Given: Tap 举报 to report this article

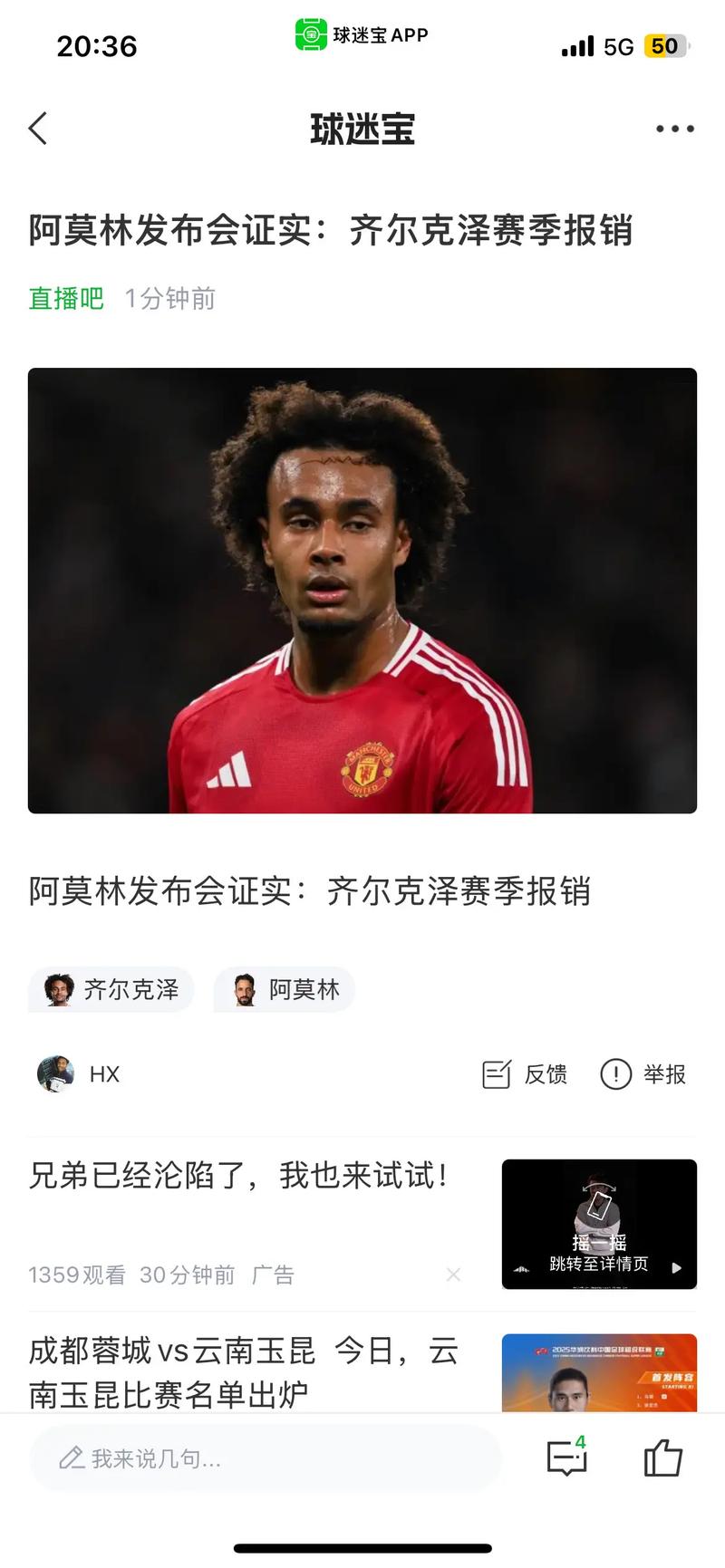Looking at the screenshot, I should coord(643,1074).
